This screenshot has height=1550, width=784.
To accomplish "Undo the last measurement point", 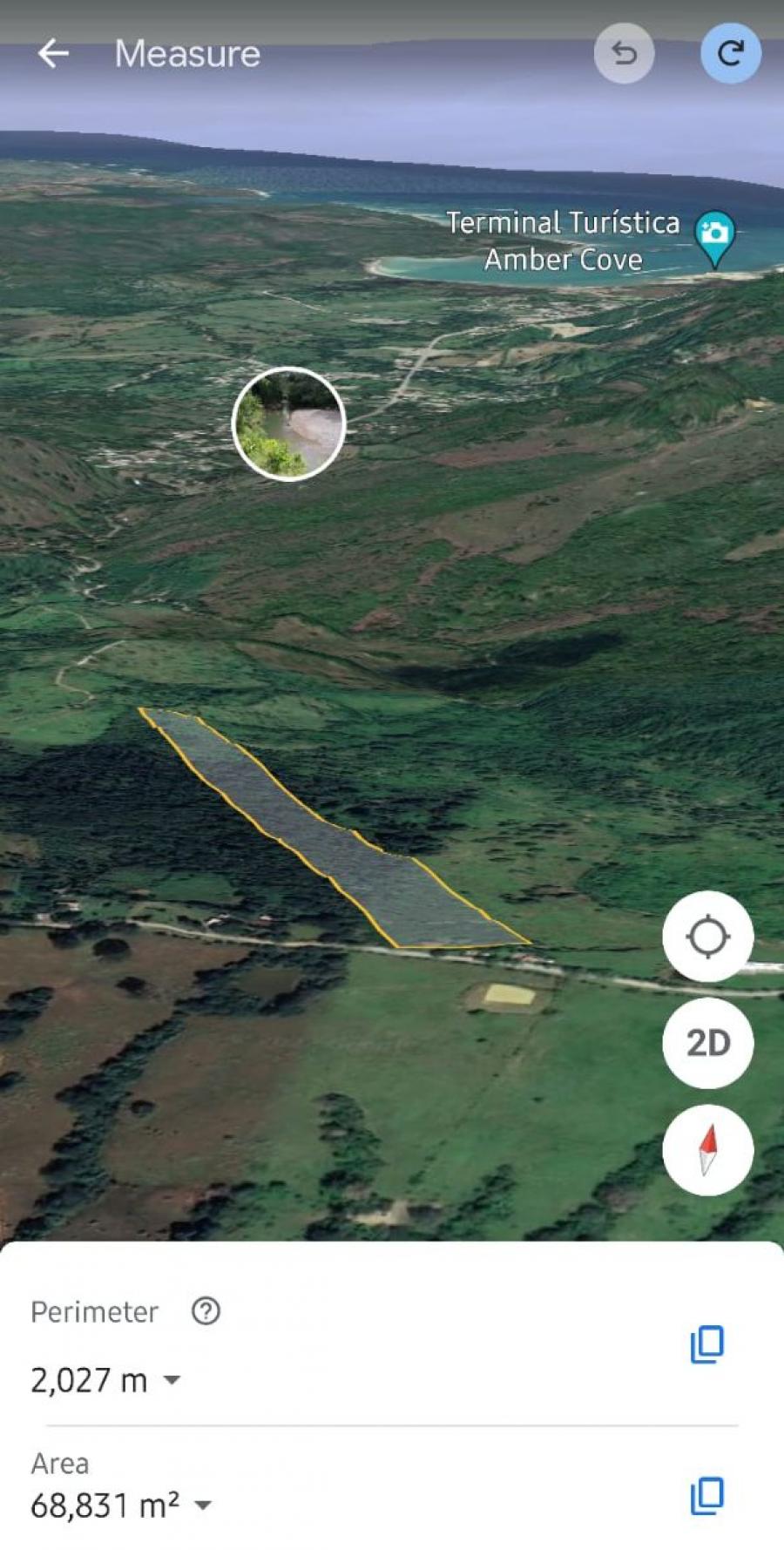I will click(x=624, y=54).
